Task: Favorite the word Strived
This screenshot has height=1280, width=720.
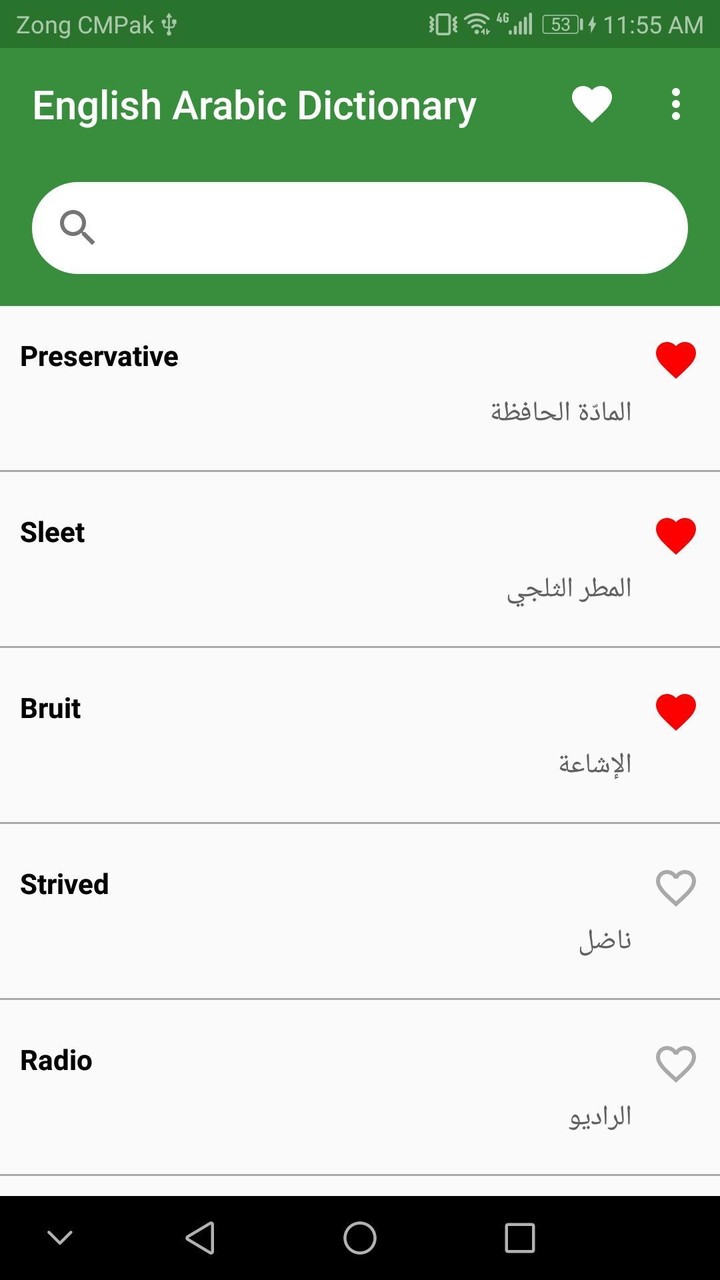Action: pyautogui.click(x=676, y=888)
